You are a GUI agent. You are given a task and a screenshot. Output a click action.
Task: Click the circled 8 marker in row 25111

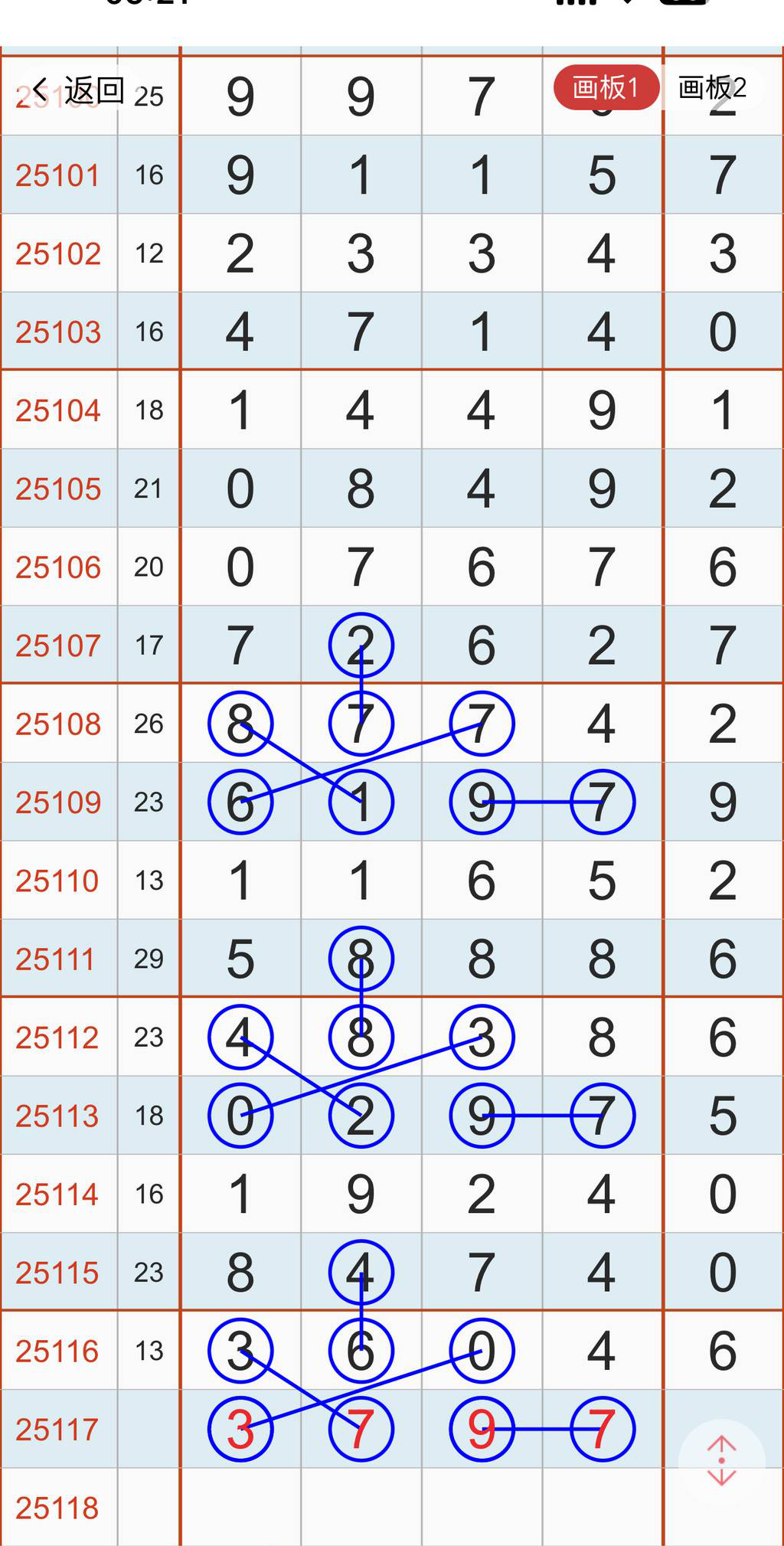tap(361, 958)
